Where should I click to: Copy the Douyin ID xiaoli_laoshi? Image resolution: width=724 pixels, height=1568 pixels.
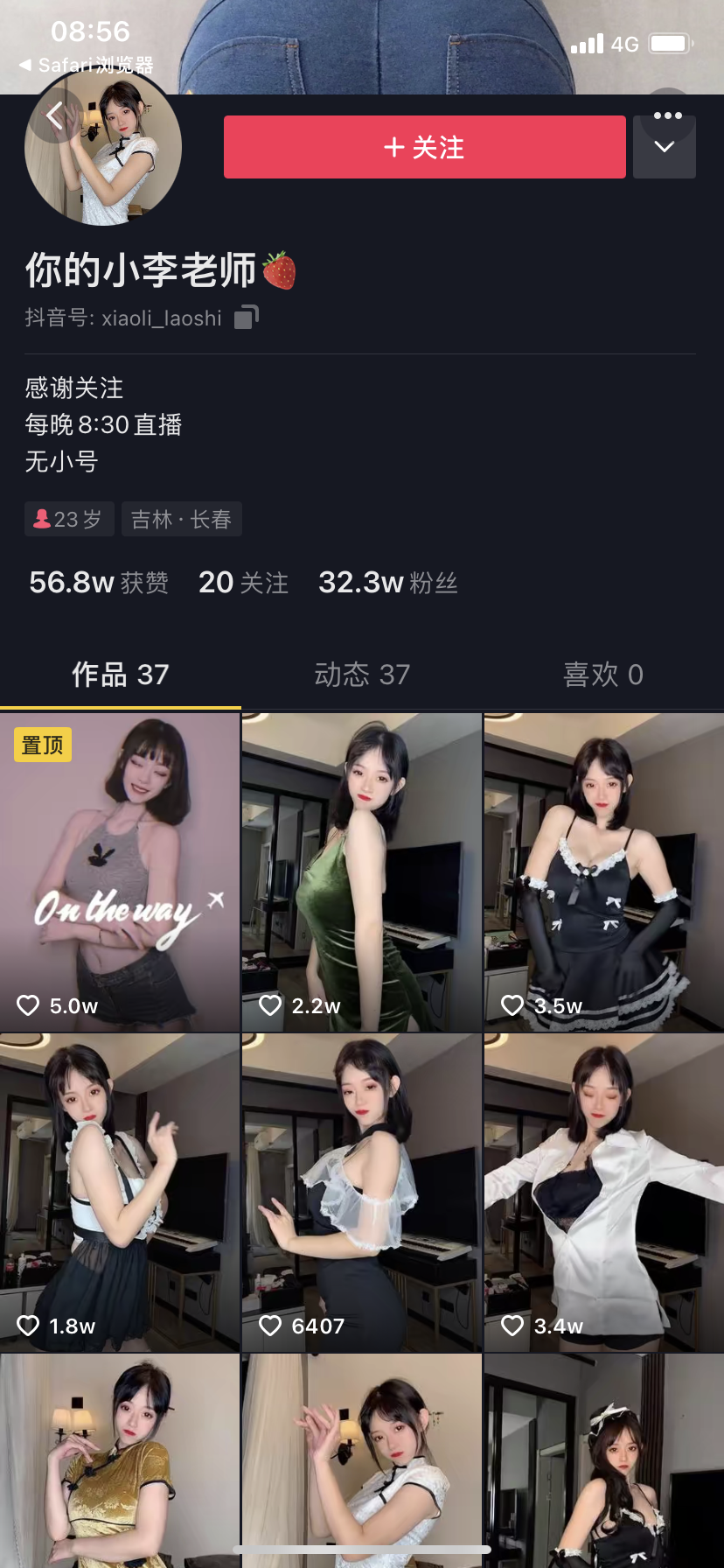pyautogui.click(x=247, y=318)
